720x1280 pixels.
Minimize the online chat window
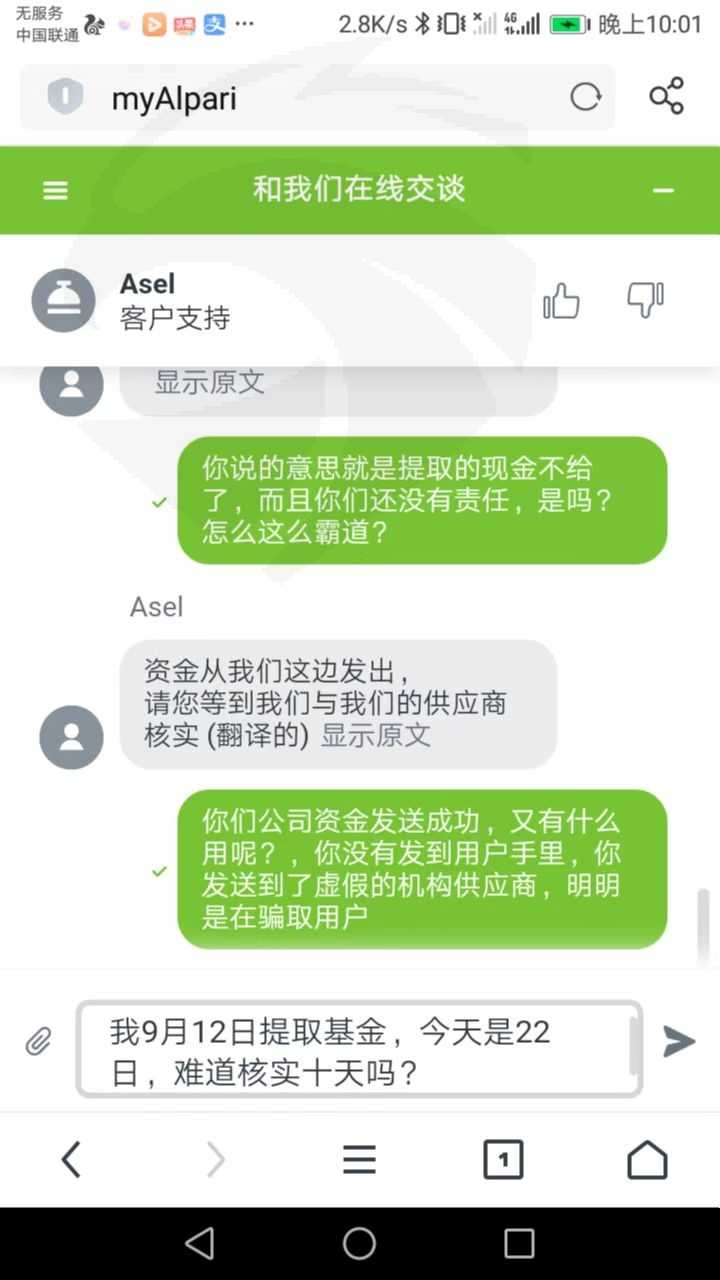click(x=663, y=190)
